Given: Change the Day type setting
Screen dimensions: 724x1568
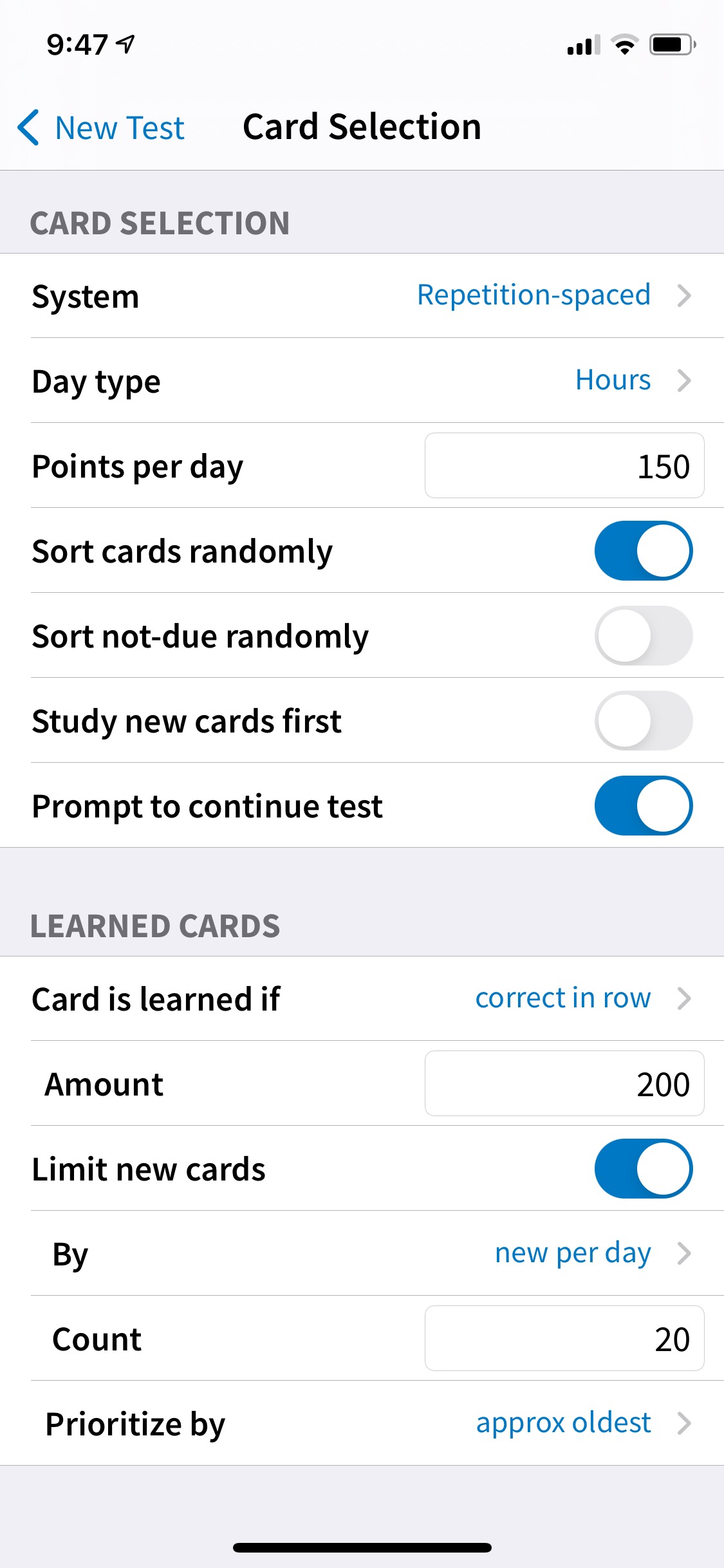Looking at the screenshot, I should click(x=362, y=381).
